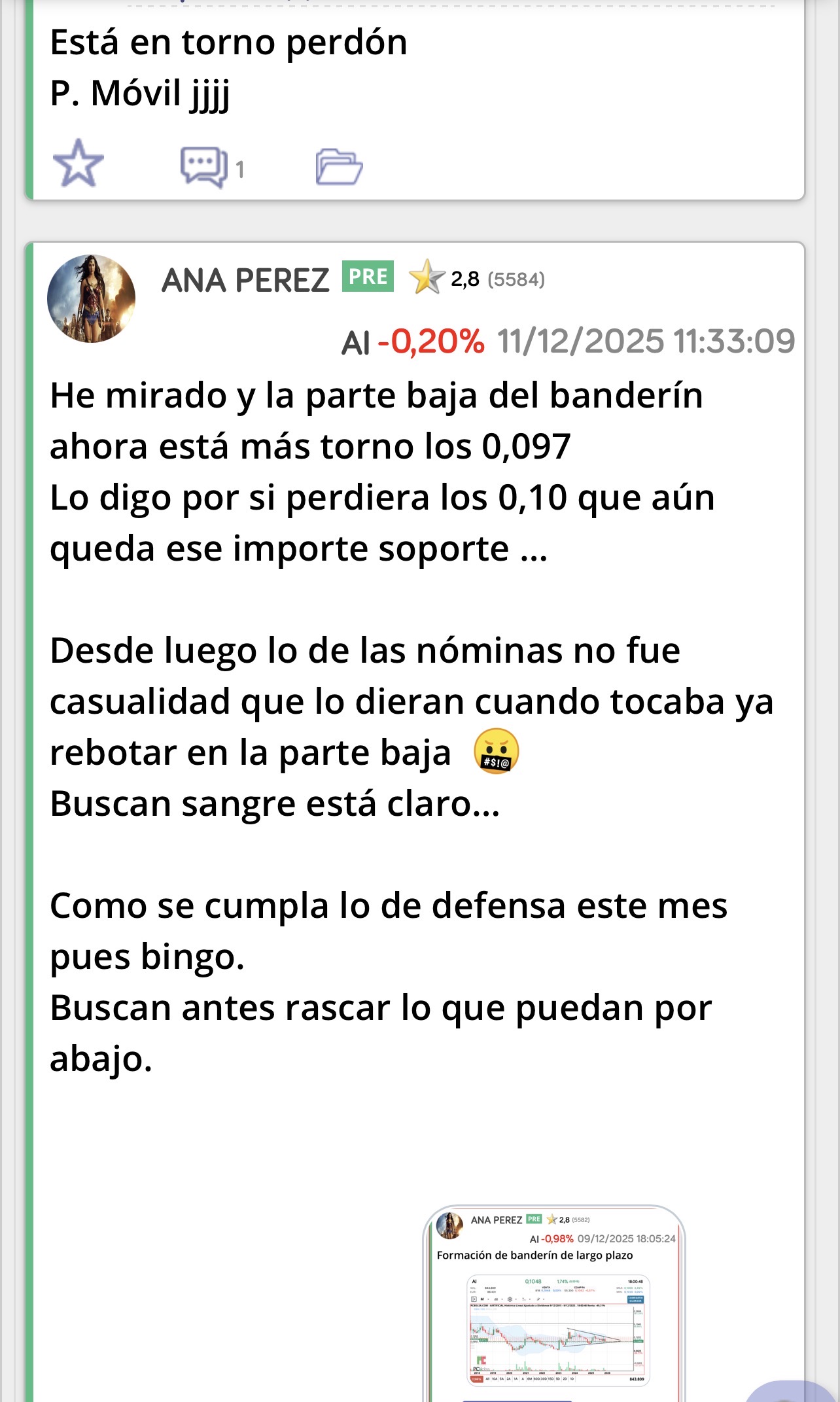Viewport: 840px width, 1402px height.
Task: Select the pencil drawing tool in the chart toolbar
Action: click(538, 1299)
